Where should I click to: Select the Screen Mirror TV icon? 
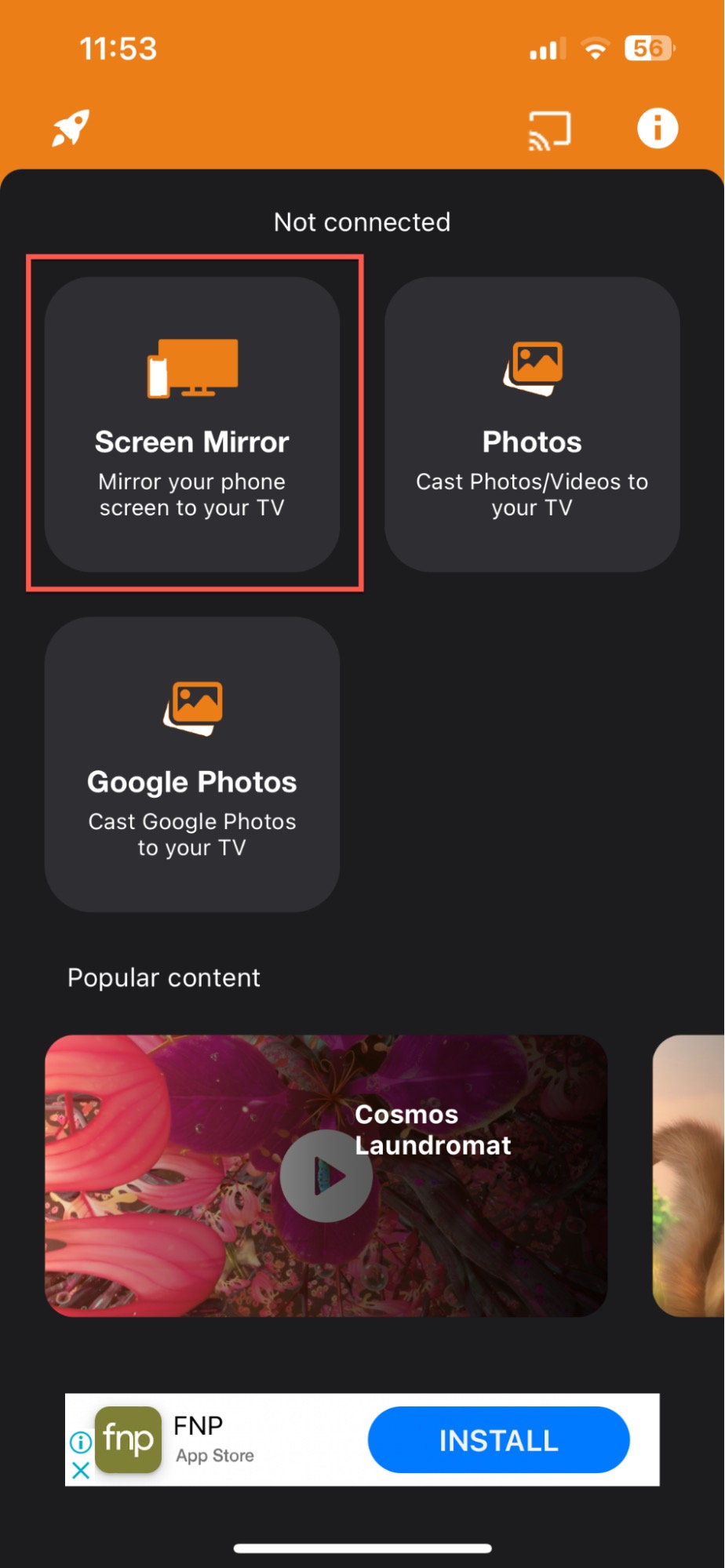pyautogui.click(x=193, y=366)
